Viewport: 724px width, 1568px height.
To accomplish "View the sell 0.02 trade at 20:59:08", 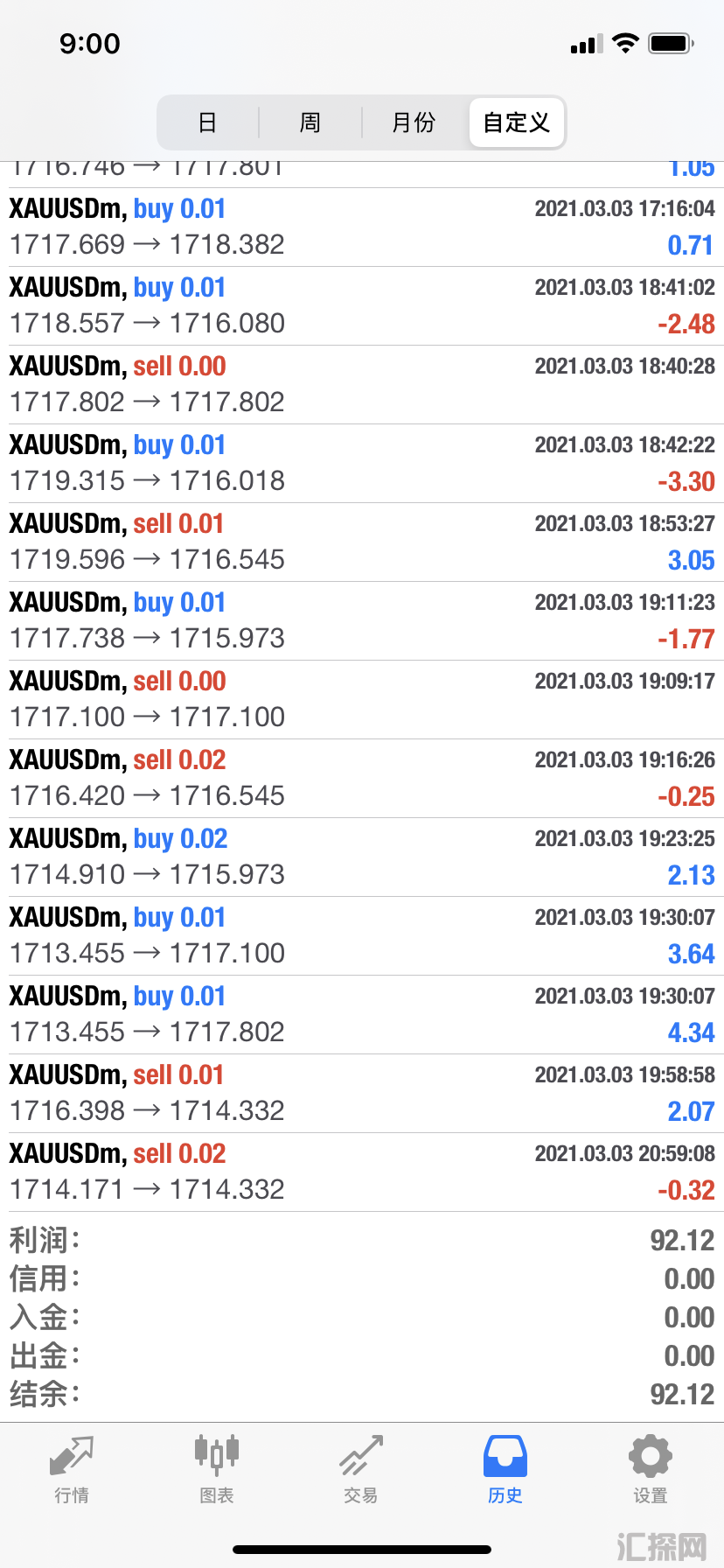I will pyautogui.click(x=362, y=1172).
